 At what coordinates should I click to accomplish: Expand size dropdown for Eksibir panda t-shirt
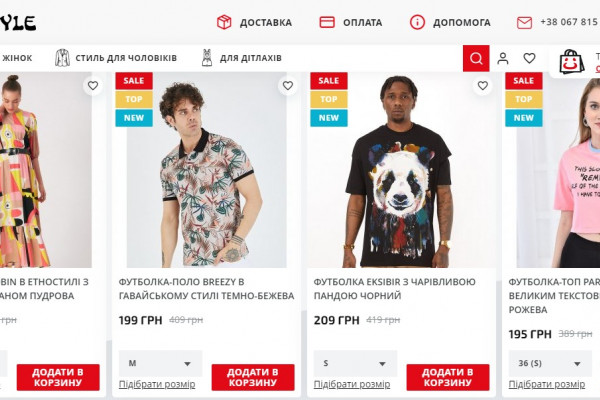(355, 364)
